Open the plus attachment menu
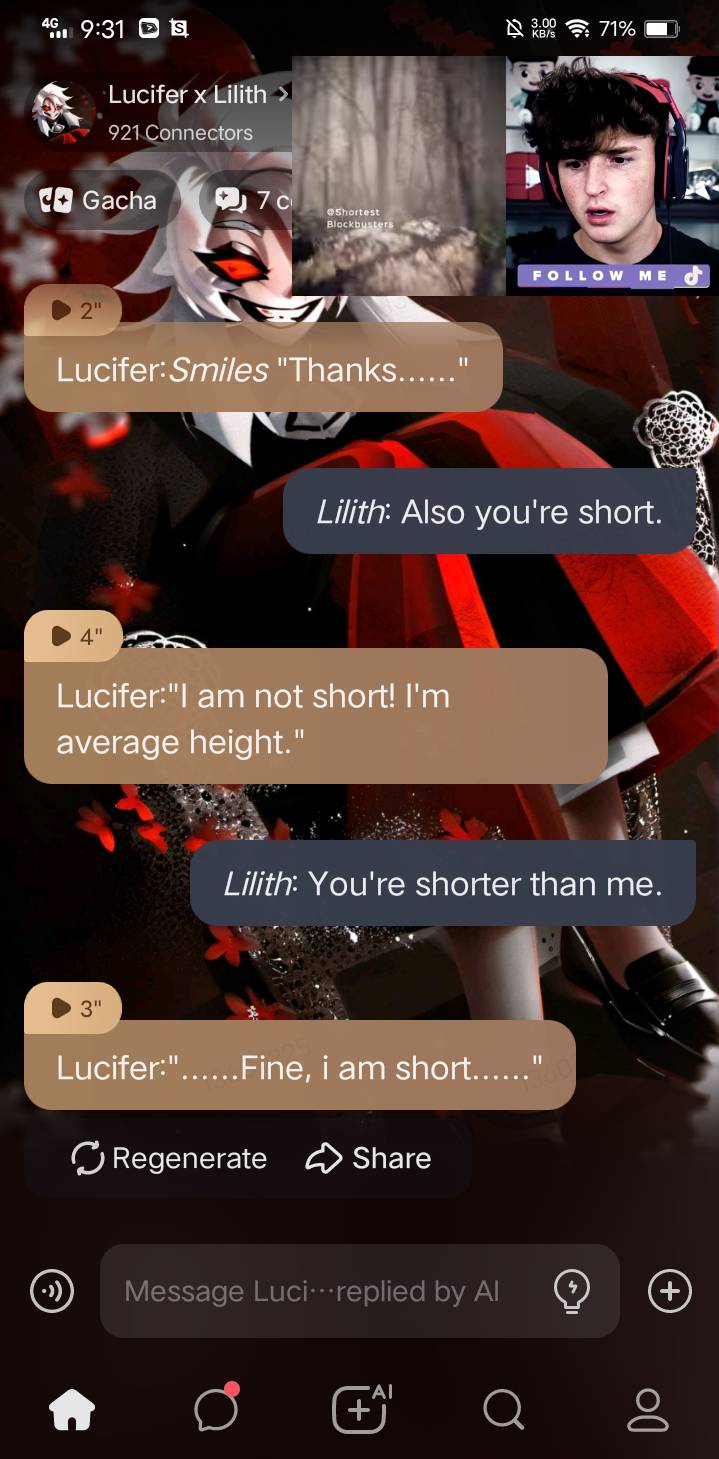This screenshot has width=719, height=1459. click(669, 1291)
